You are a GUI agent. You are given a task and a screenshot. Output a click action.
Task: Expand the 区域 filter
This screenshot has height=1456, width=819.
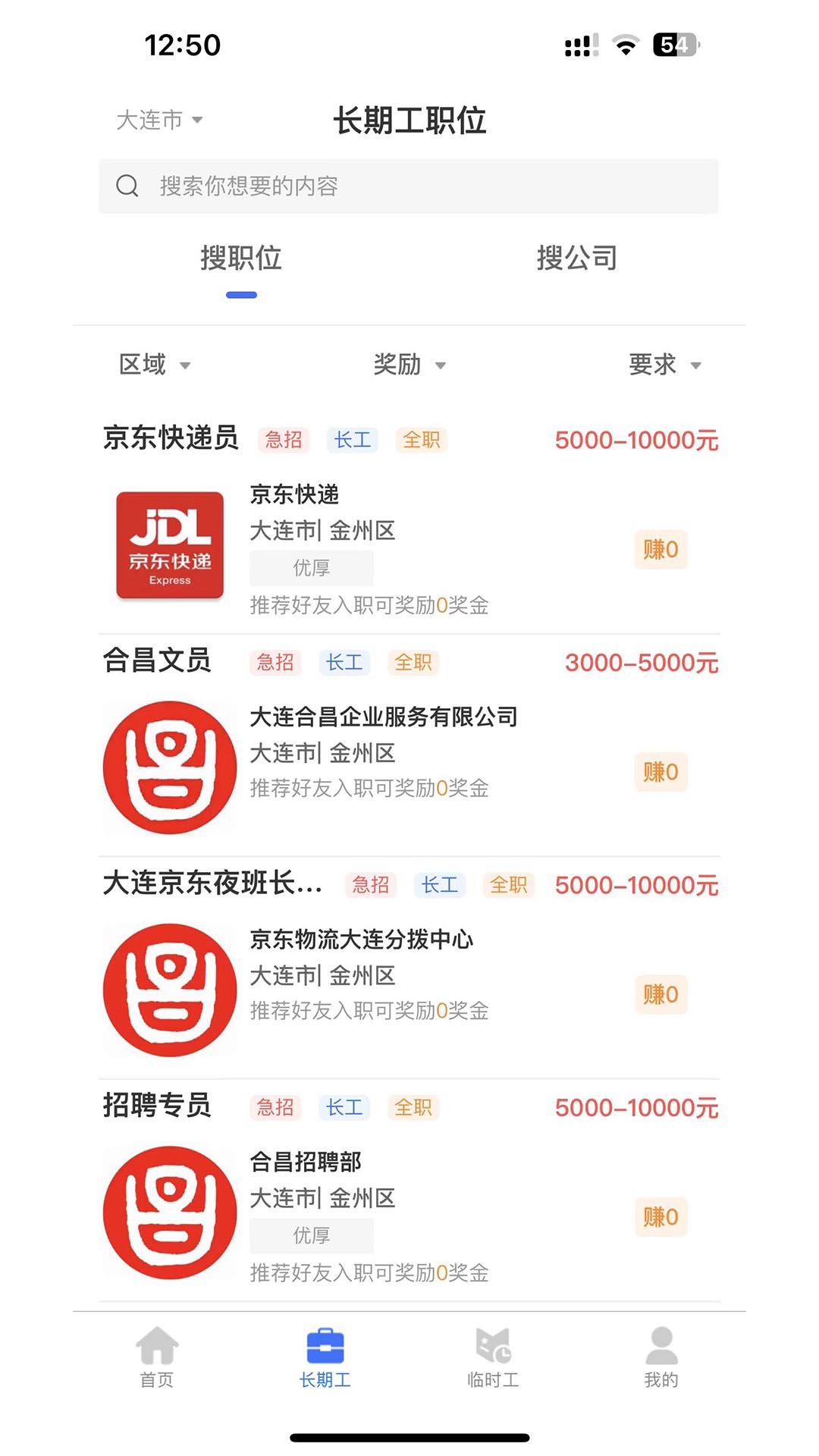[155, 365]
